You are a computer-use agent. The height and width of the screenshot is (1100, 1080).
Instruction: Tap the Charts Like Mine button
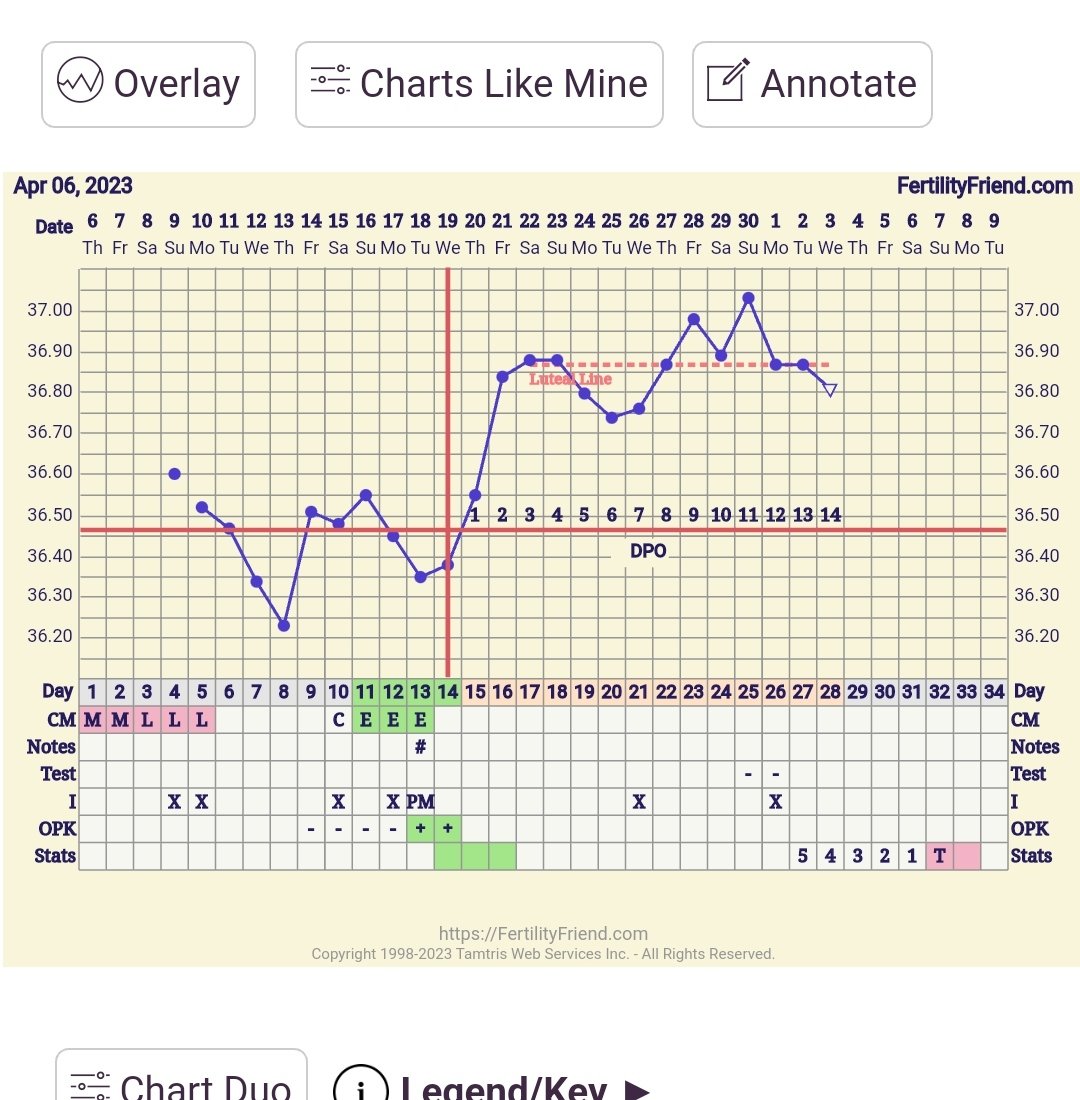click(479, 84)
